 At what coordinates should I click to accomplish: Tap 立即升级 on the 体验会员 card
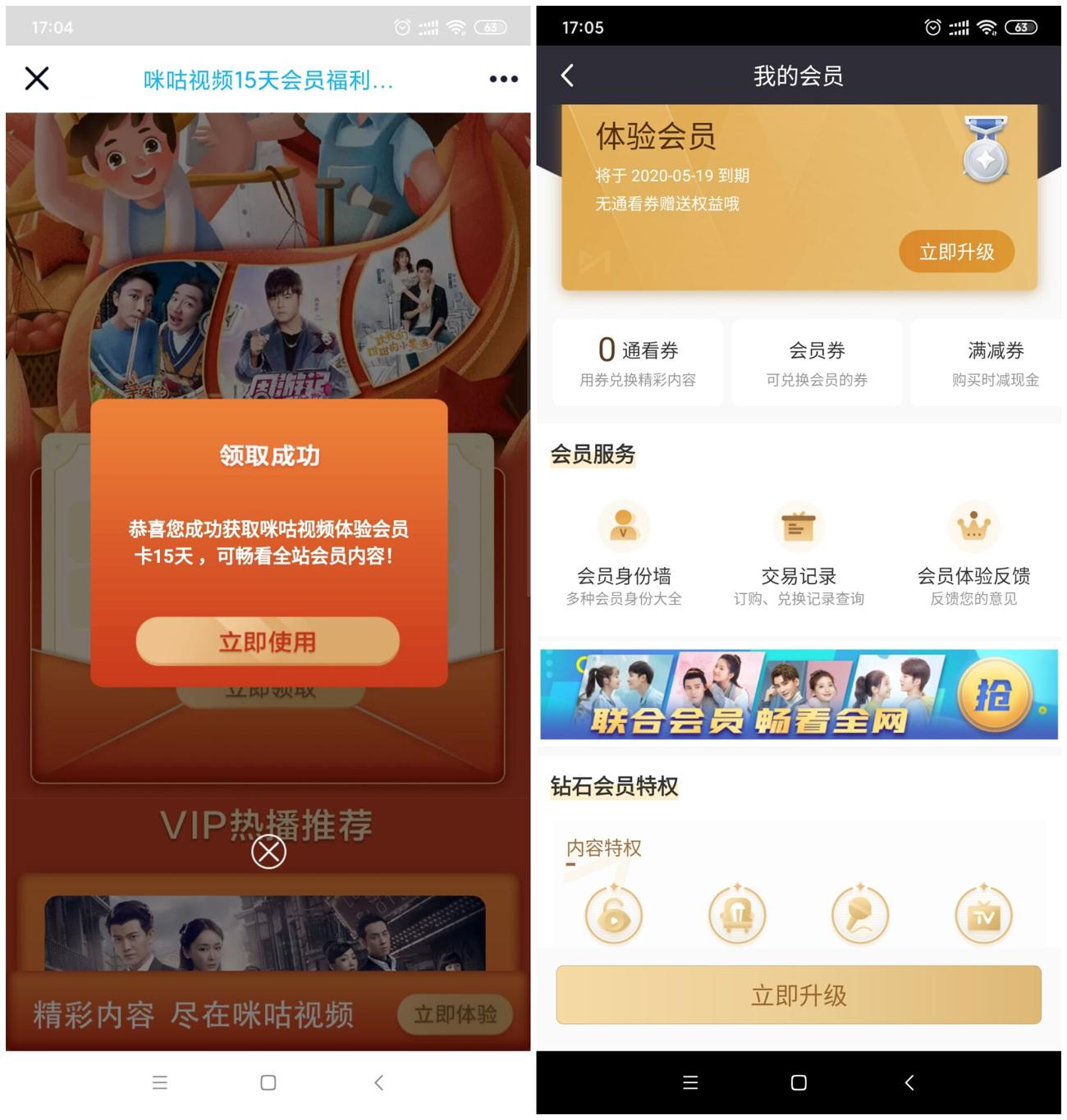pyautogui.click(x=956, y=252)
